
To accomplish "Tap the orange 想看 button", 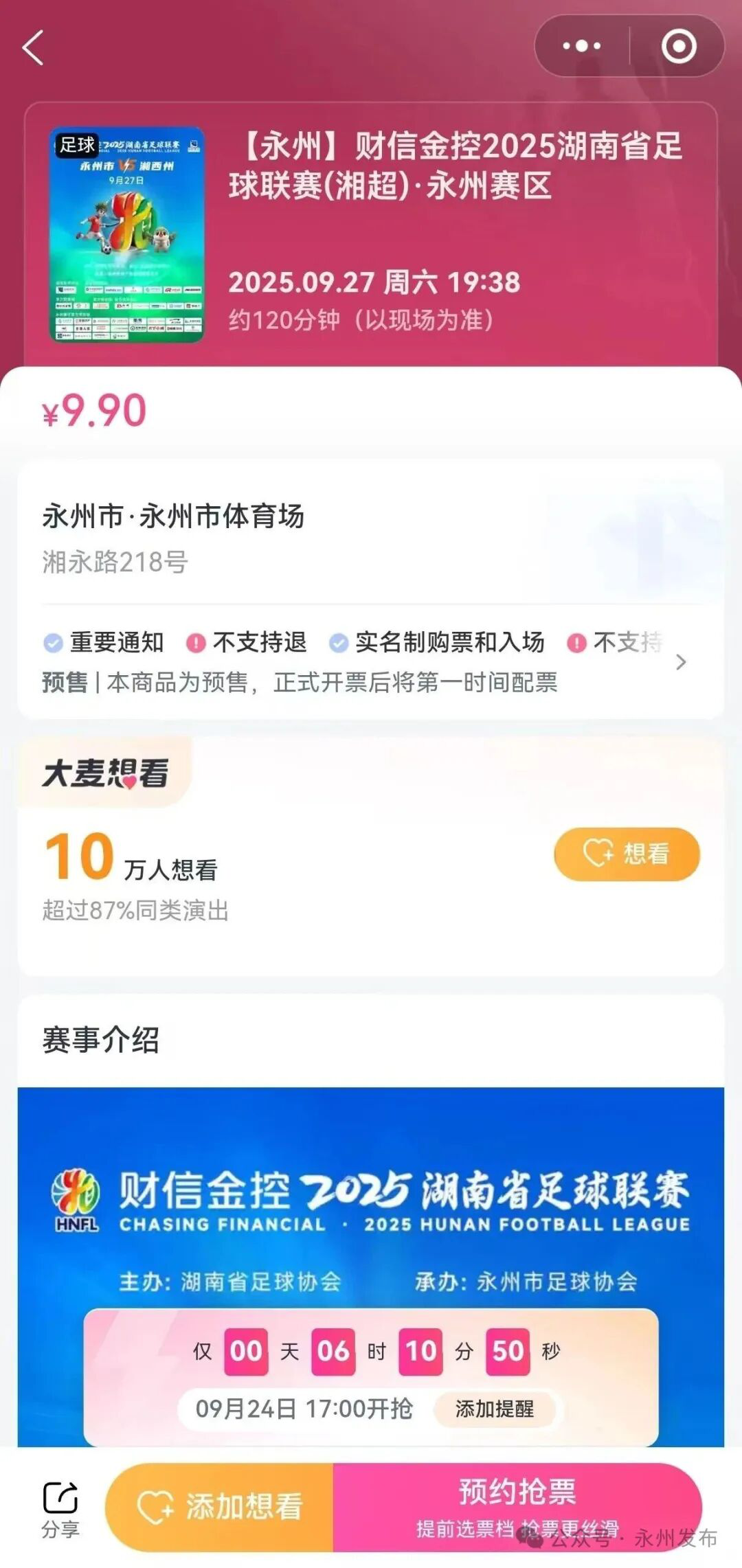I will [627, 854].
